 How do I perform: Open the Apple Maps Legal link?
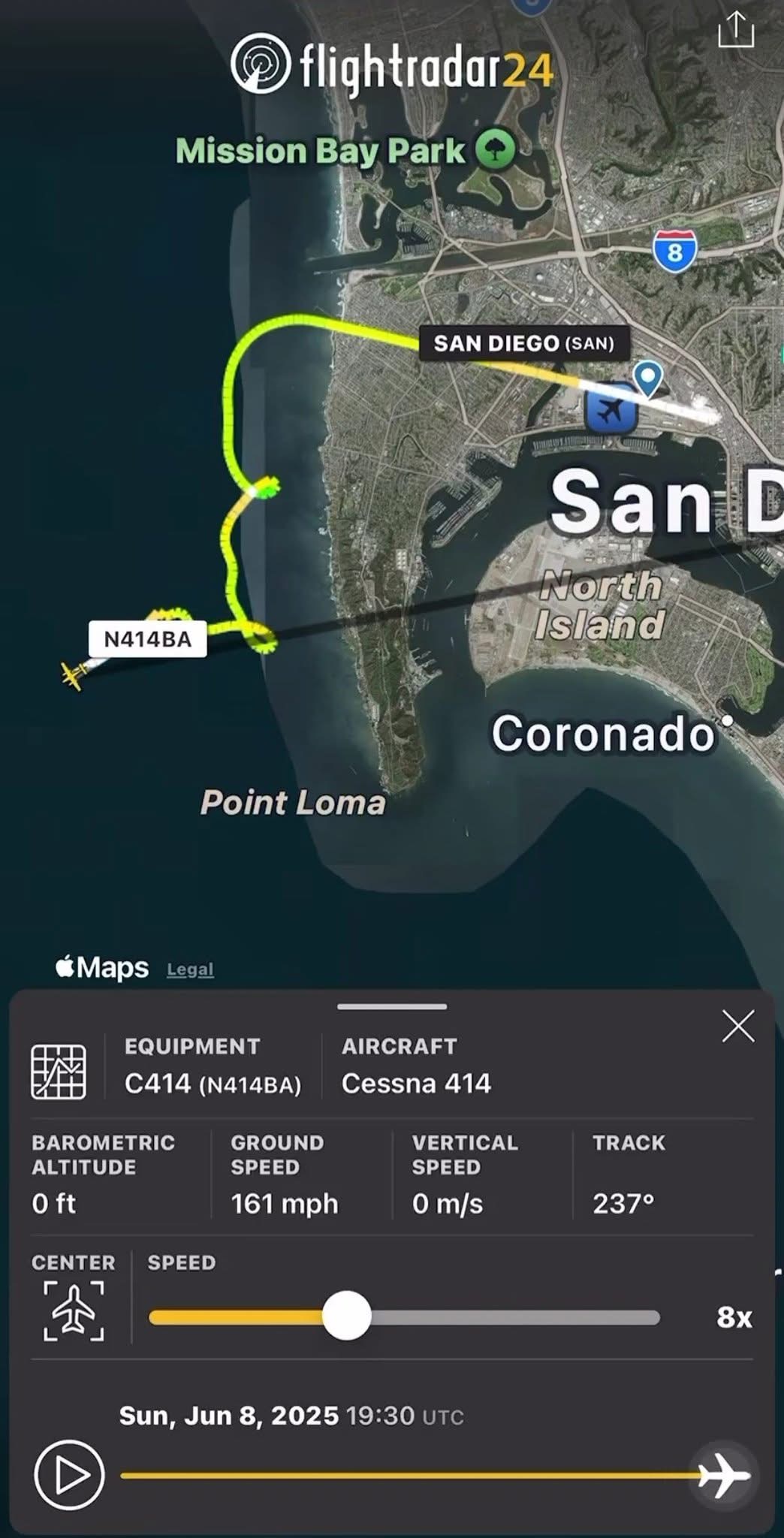[190, 970]
